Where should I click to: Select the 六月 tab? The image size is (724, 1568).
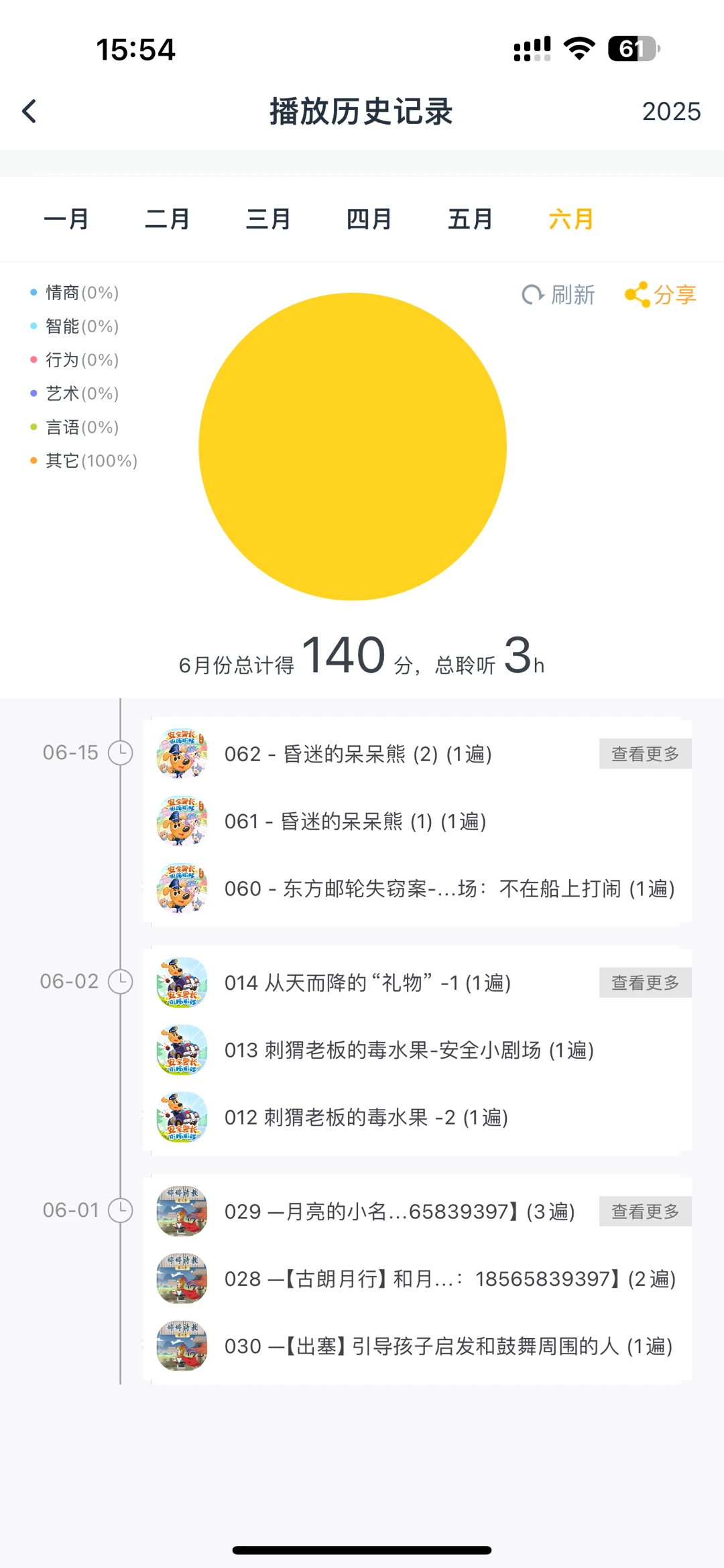571,219
